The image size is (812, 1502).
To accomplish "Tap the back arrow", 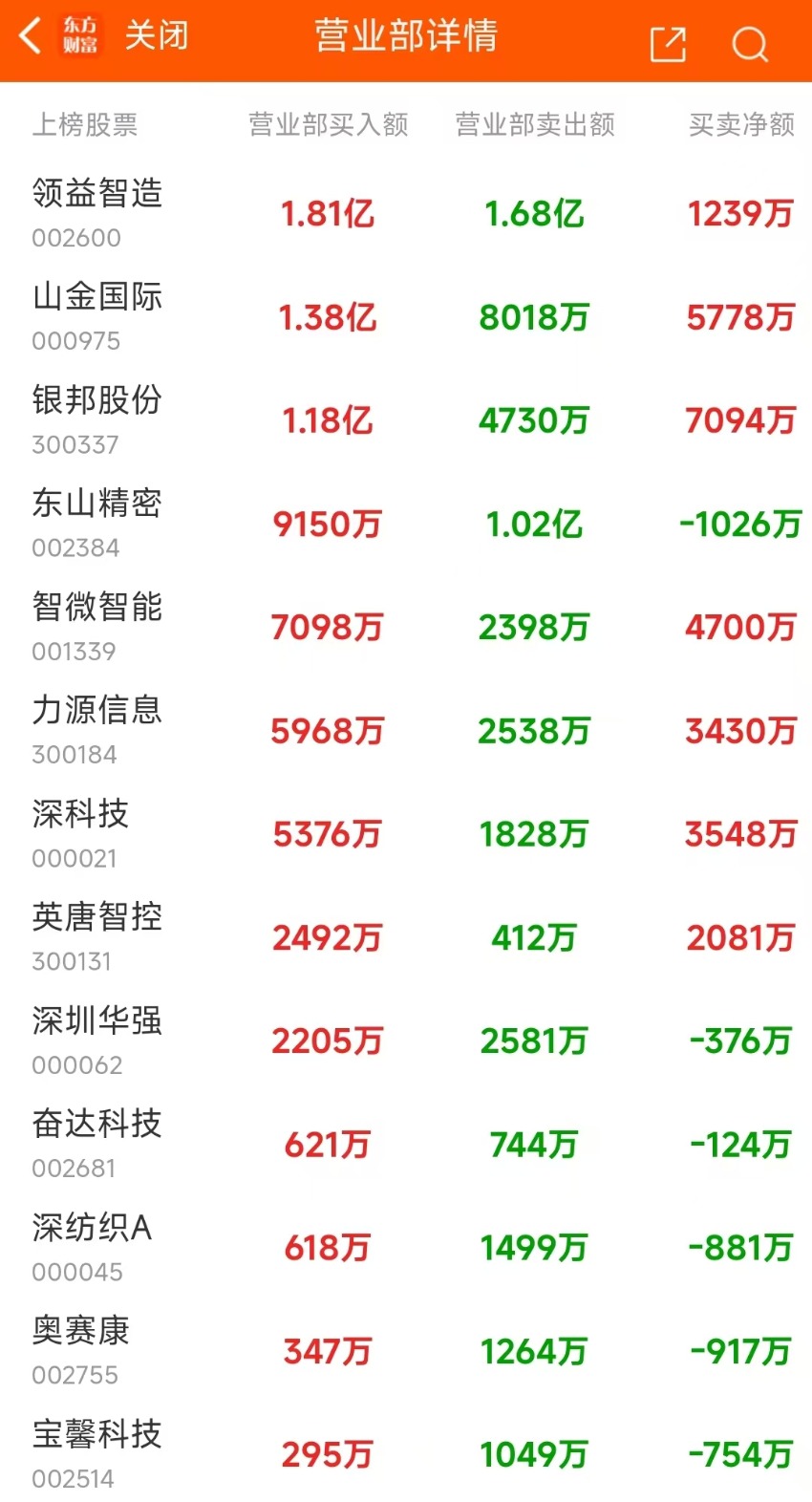I will tap(31, 36).
